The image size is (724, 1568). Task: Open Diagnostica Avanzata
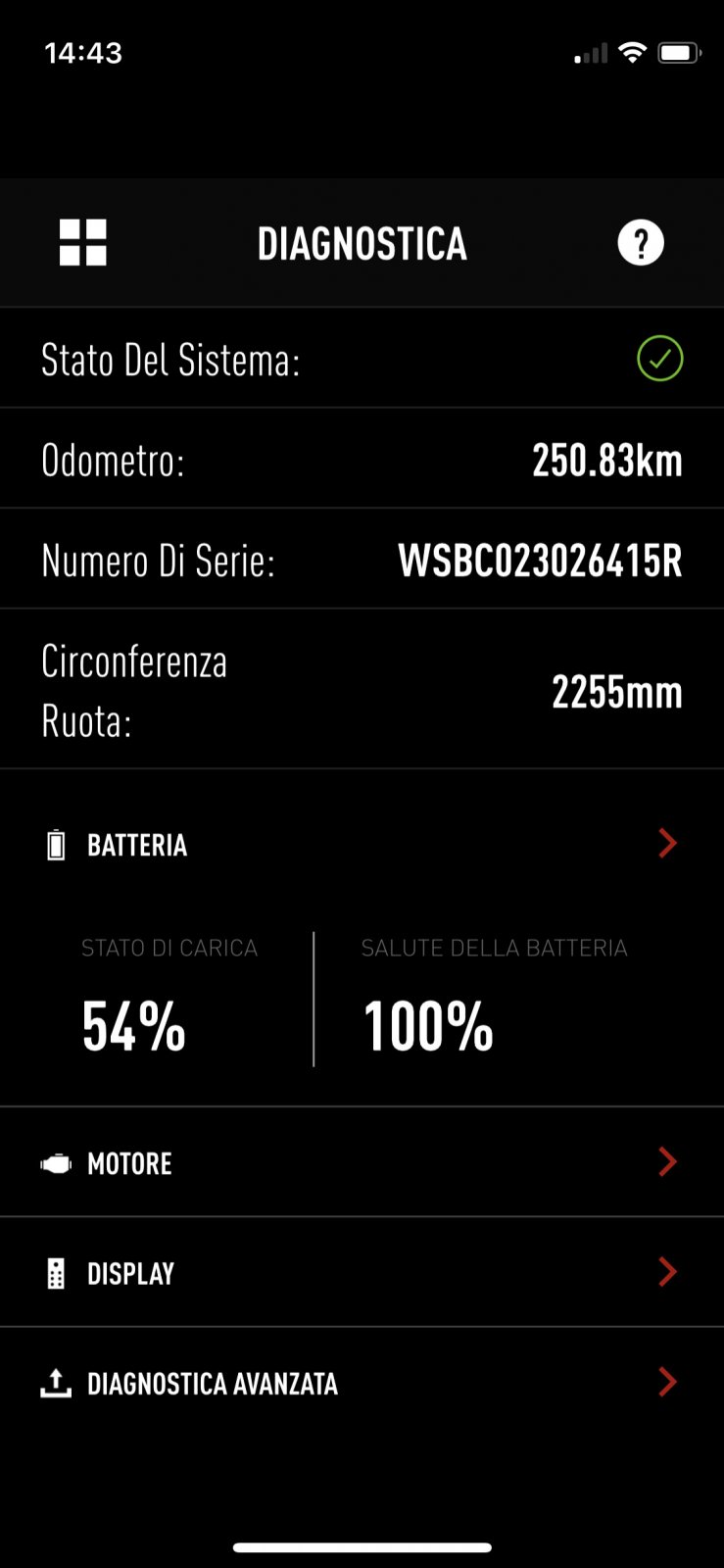click(x=362, y=1382)
